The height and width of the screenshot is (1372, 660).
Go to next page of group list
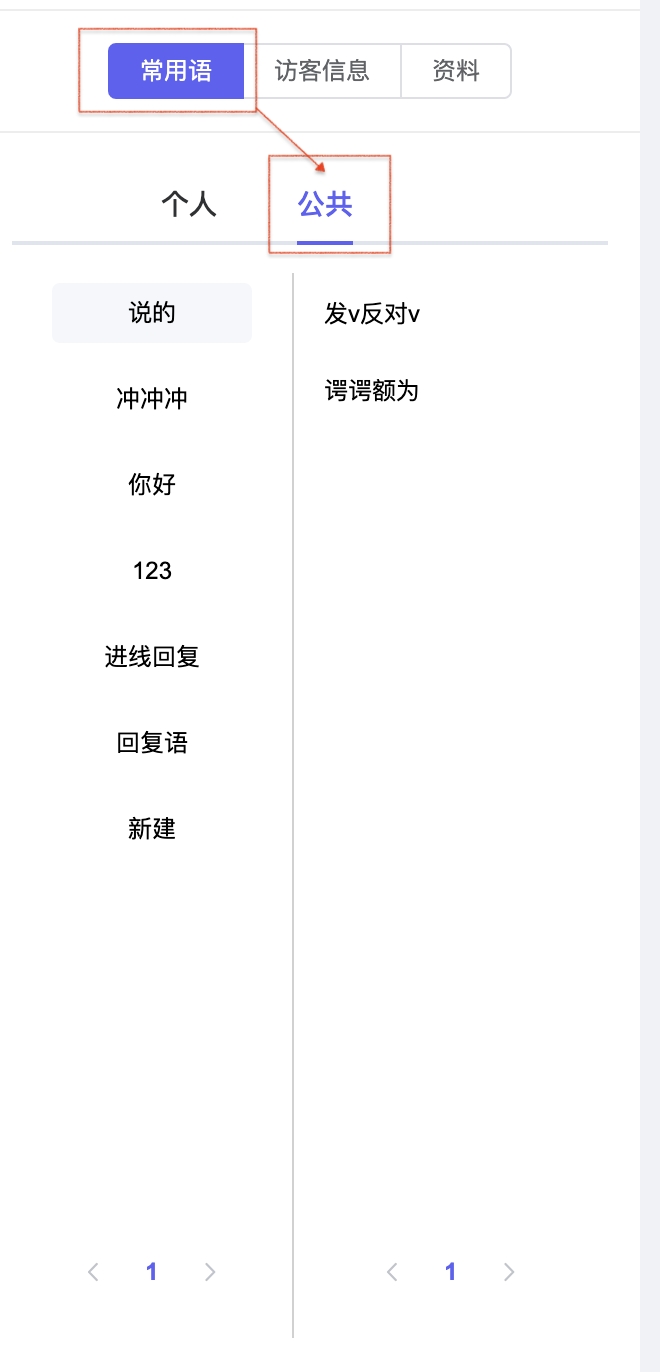[x=210, y=1272]
